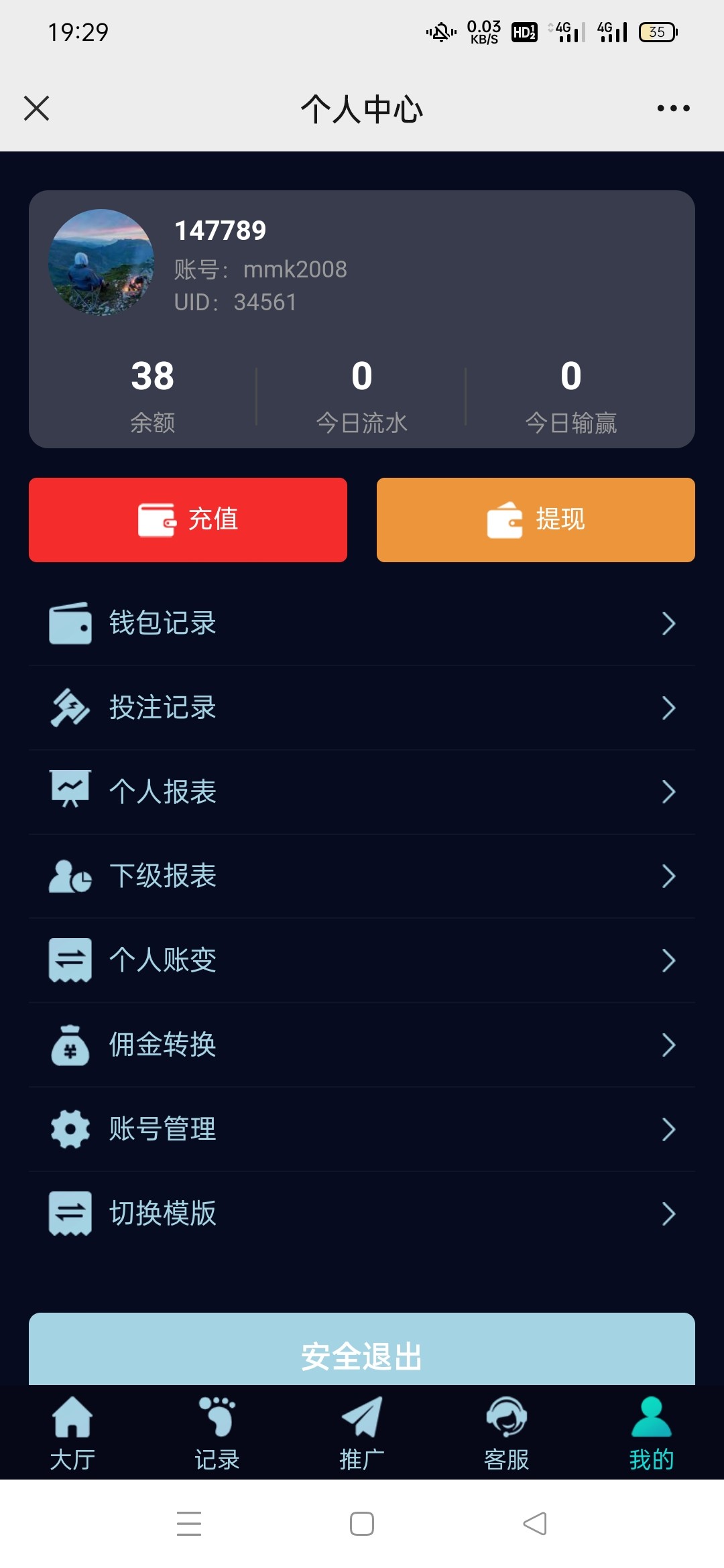
Task: Open 钱包记录
Action: (x=362, y=623)
